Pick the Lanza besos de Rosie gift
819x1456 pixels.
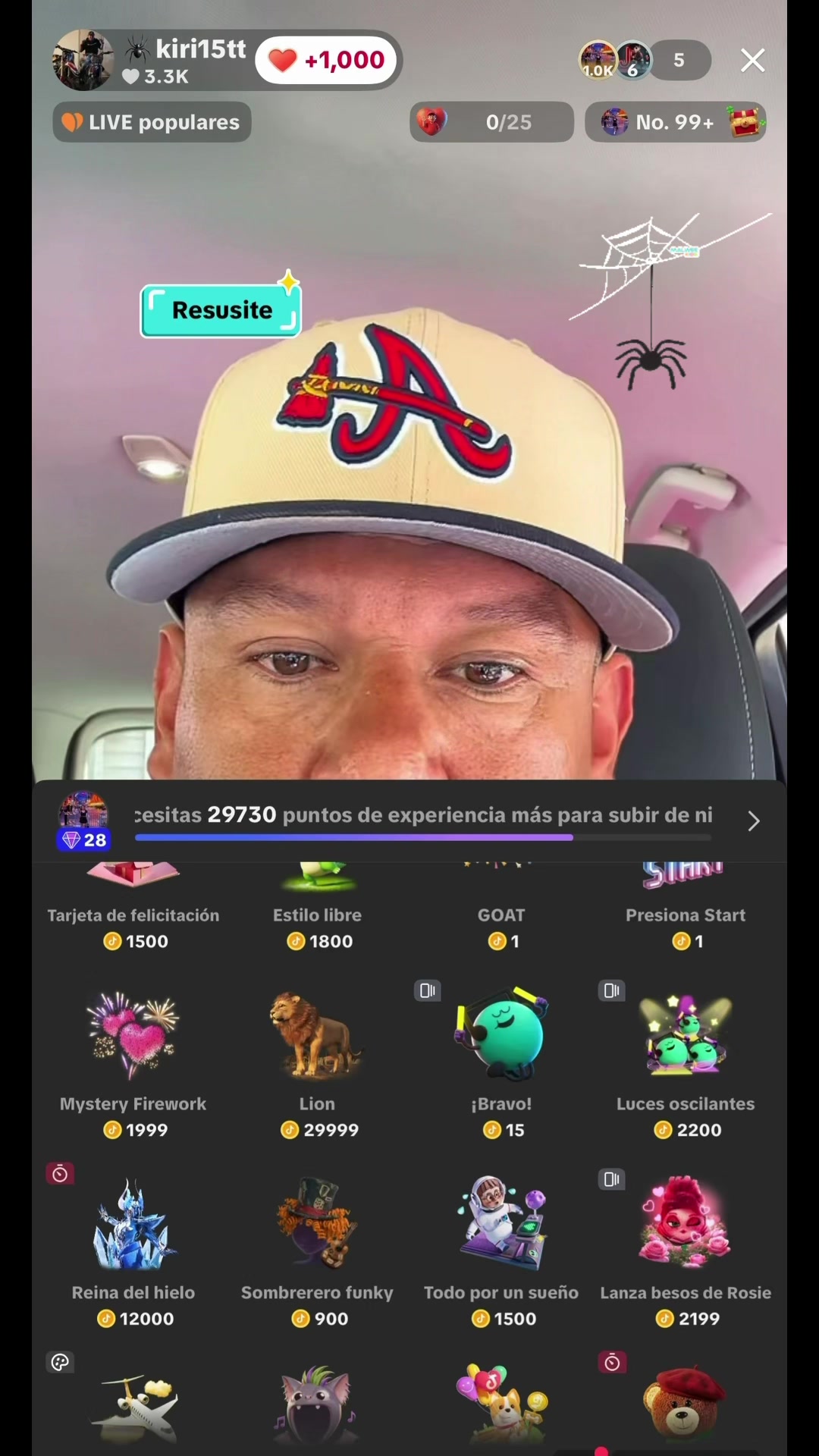[686, 1250]
